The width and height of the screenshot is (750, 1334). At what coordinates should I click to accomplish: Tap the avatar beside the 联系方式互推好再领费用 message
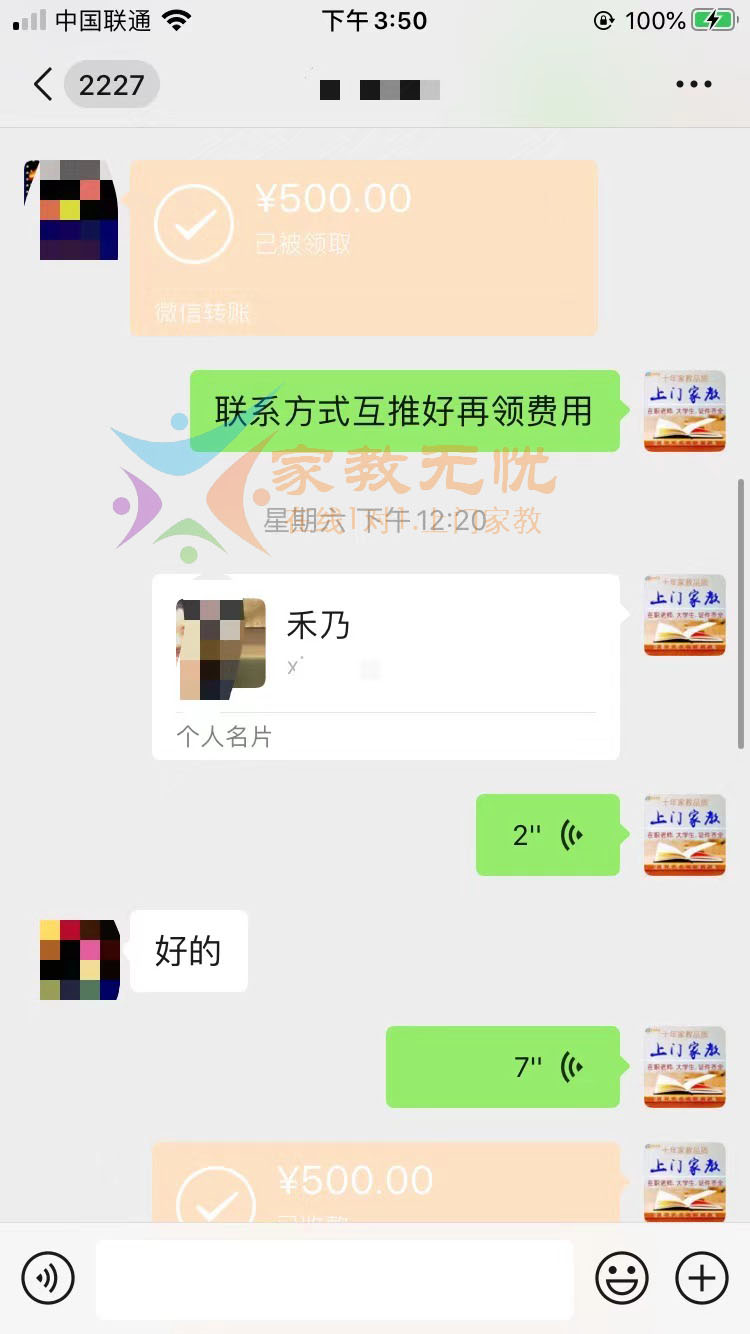coord(685,411)
